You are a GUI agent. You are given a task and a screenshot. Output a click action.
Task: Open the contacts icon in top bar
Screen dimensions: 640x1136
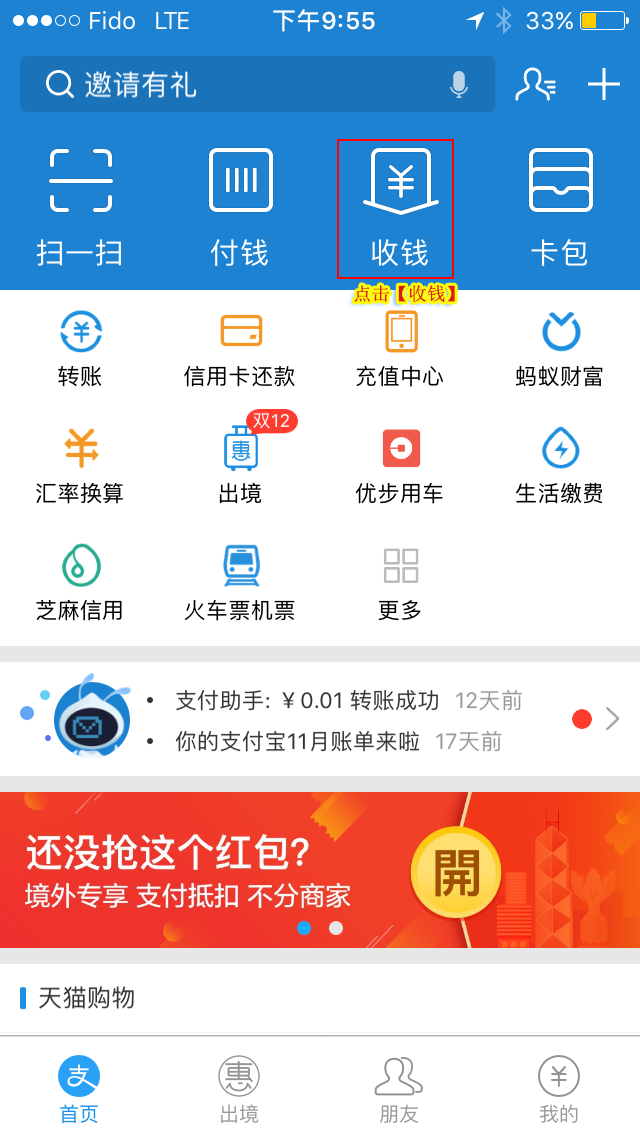click(x=535, y=85)
